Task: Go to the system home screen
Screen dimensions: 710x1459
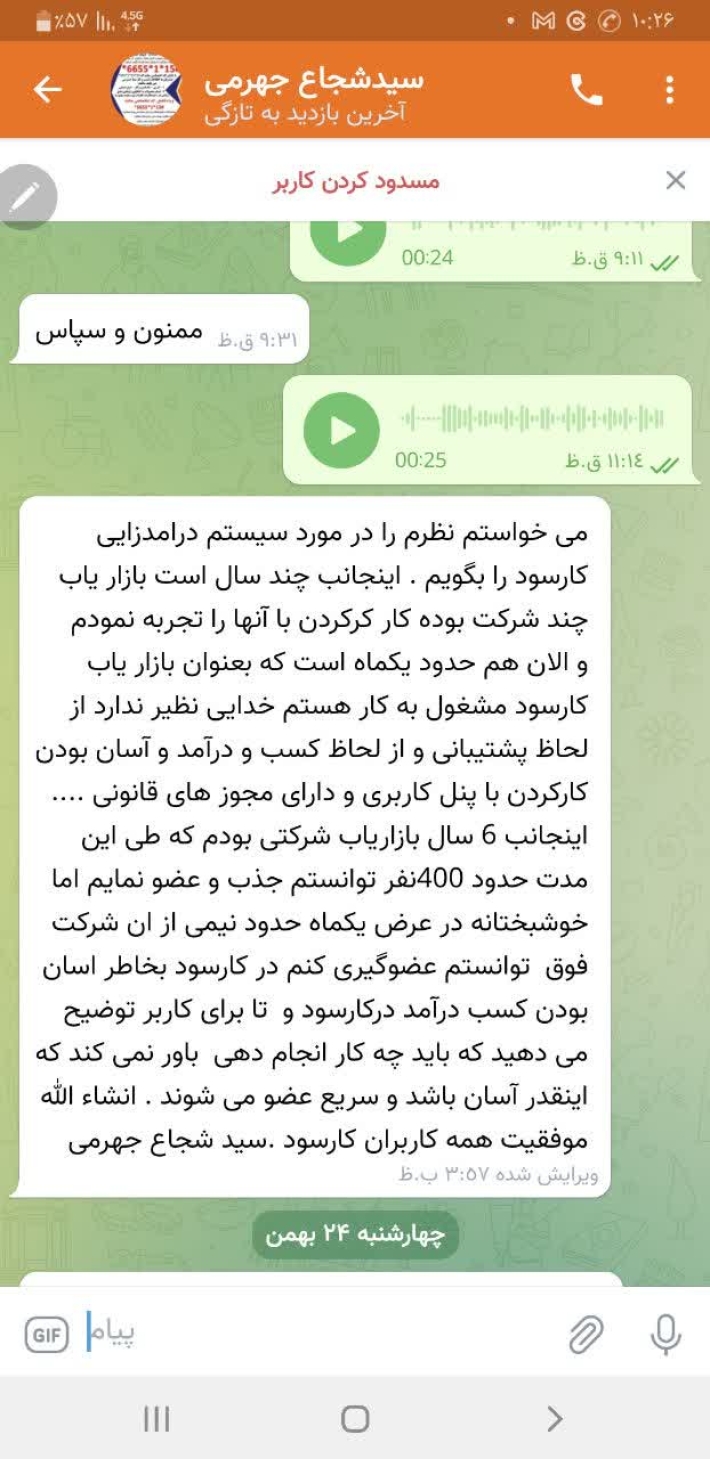Action: tap(355, 1418)
